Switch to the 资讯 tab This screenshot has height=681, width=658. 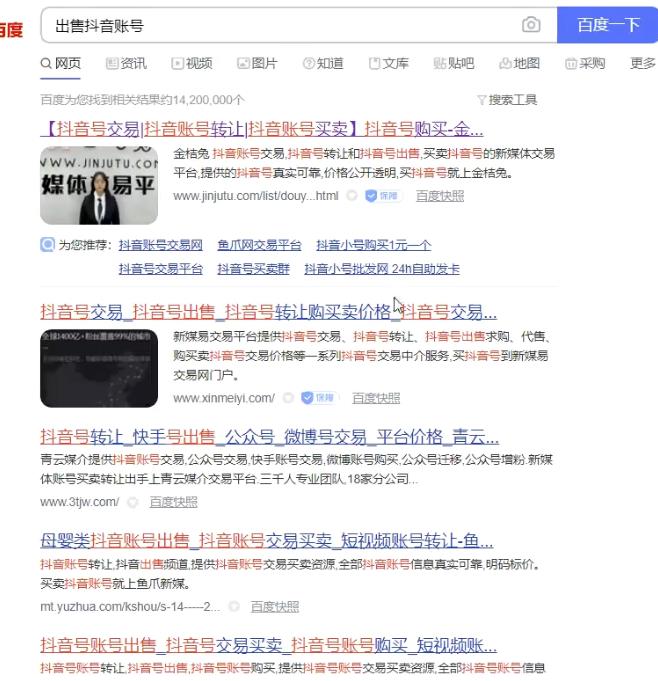(x=126, y=63)
